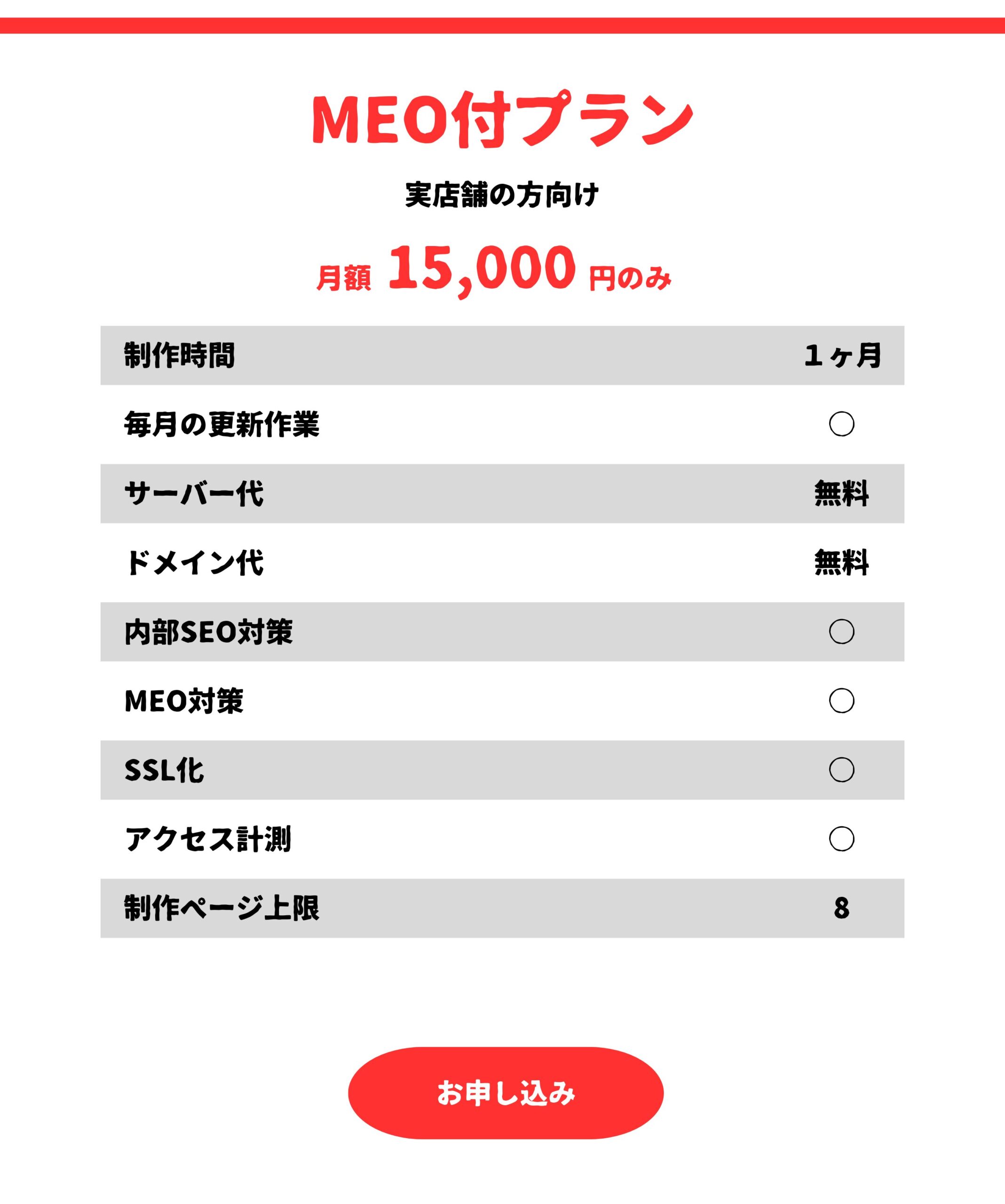Tap the お申し込み apply button
Screen dimensions: 1005x1204
(x=505, y=1093)
